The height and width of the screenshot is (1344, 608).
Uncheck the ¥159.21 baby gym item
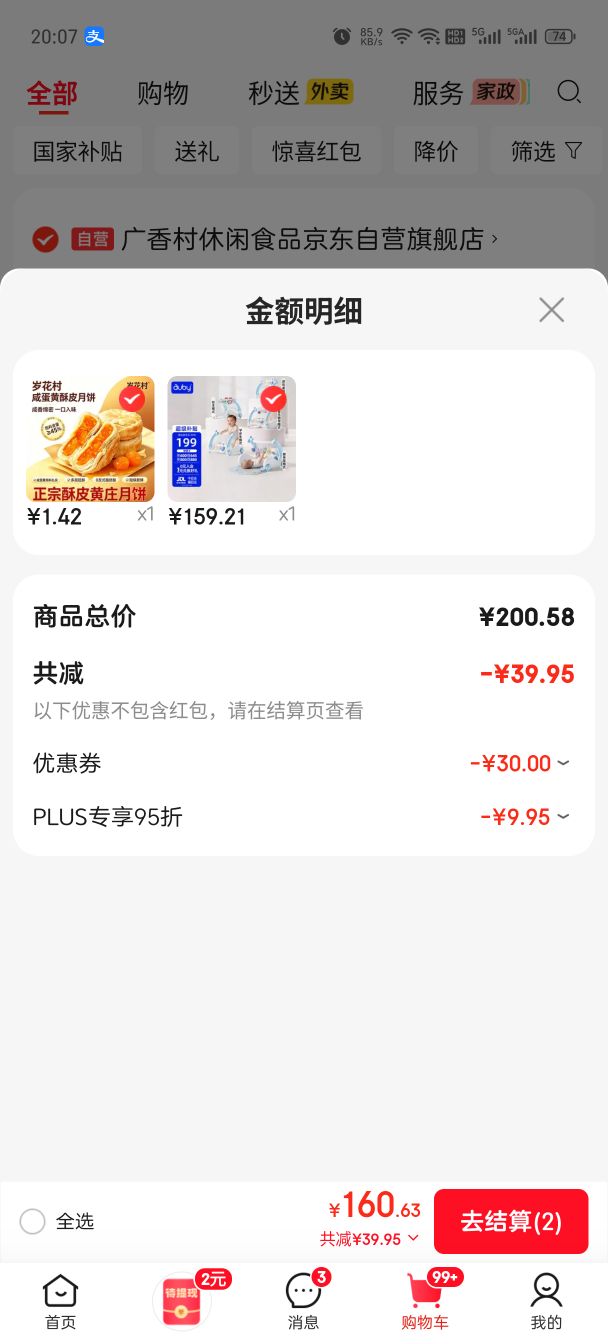tap(273, 399)
